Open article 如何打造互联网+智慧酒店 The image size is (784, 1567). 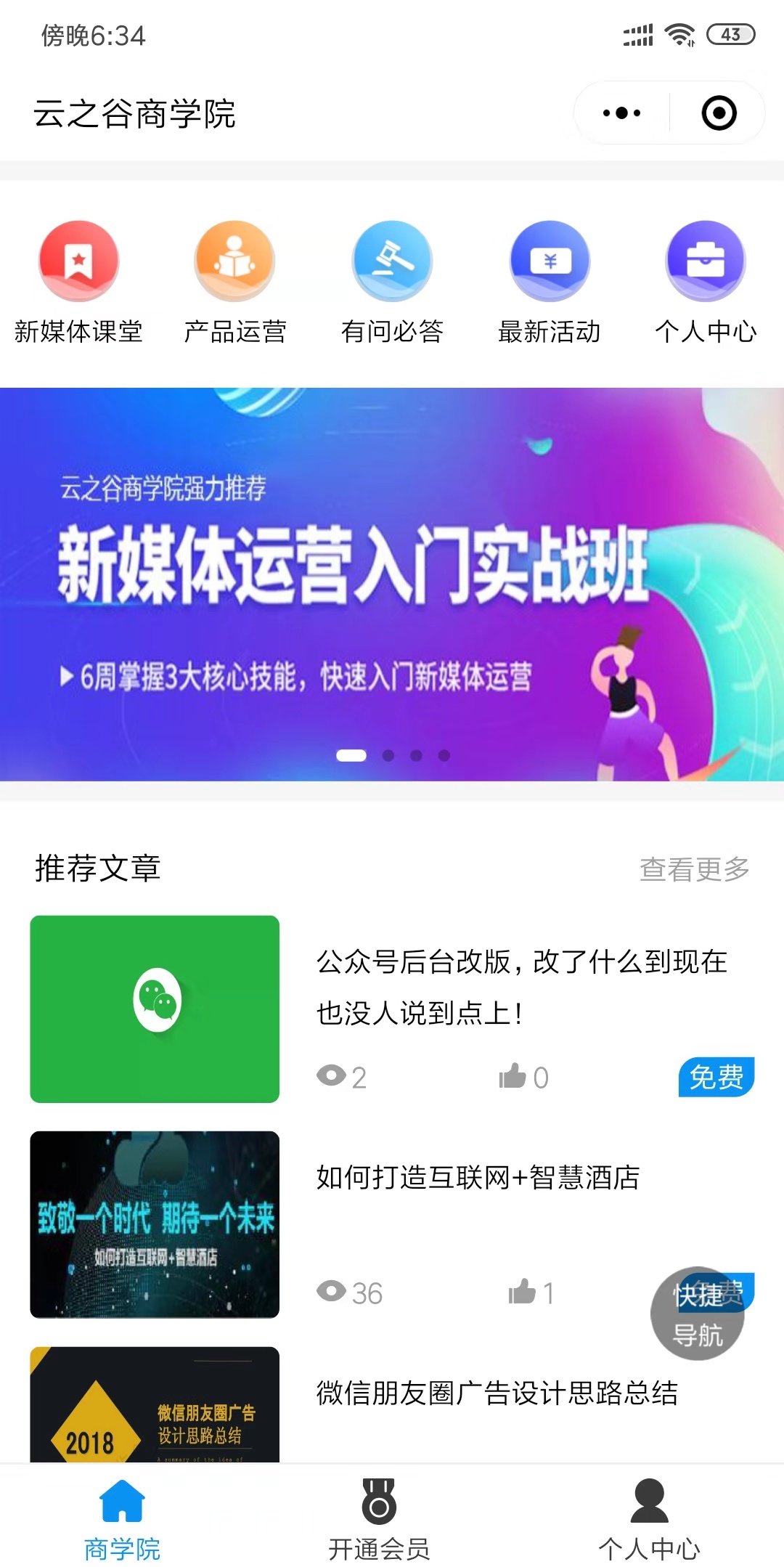478,1177
